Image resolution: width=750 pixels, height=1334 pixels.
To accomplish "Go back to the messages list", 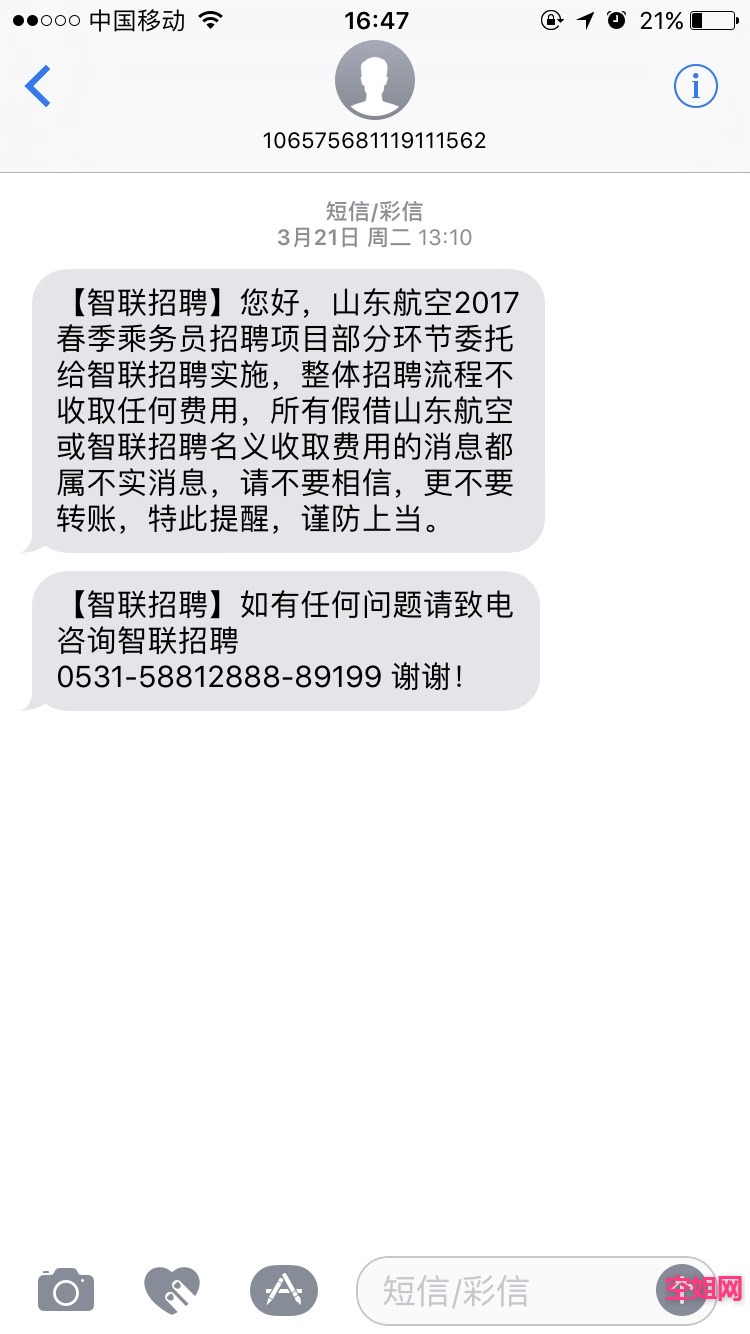I will pyautogui.click(x=38, y=87).
